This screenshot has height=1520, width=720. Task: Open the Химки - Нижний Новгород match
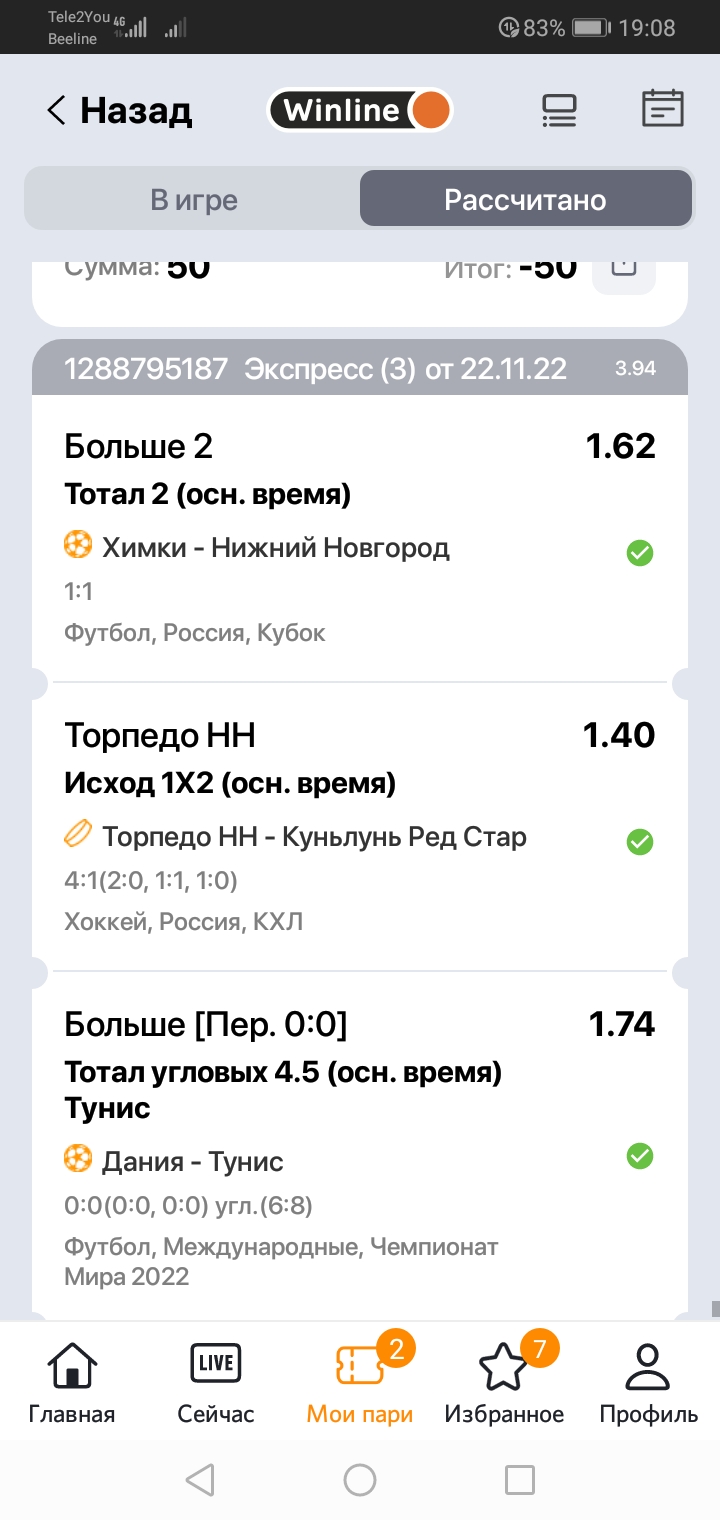coord(275,548)
